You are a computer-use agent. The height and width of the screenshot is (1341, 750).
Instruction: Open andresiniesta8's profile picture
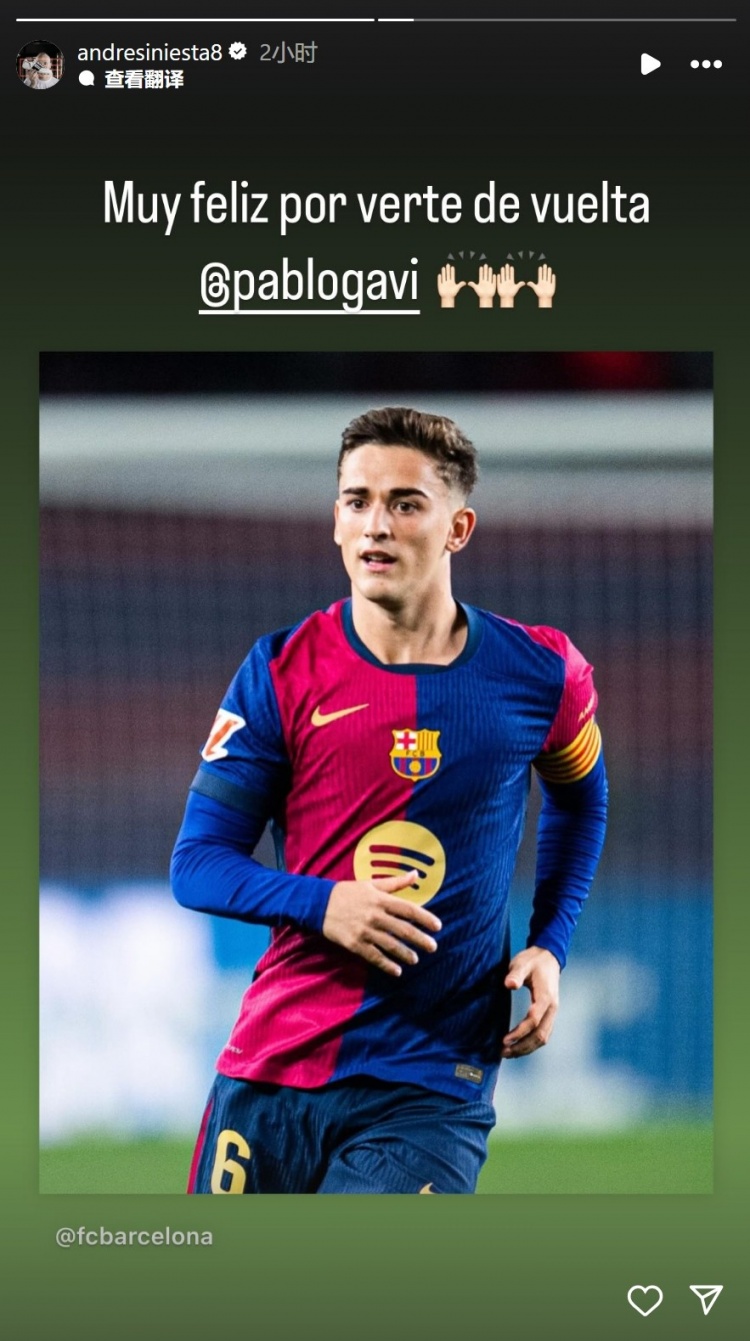tap(40, 65)
